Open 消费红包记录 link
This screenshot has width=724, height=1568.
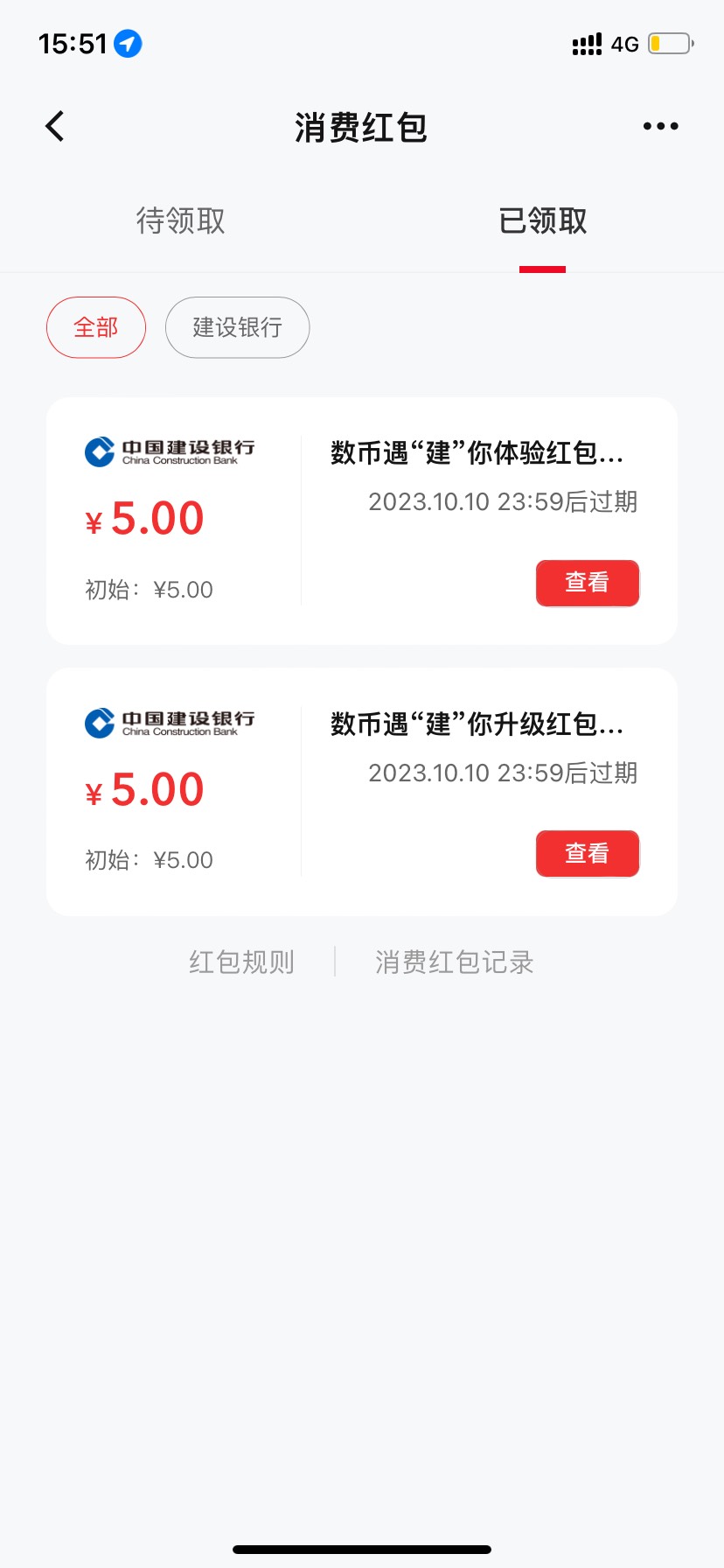click(x=455, y=962)
